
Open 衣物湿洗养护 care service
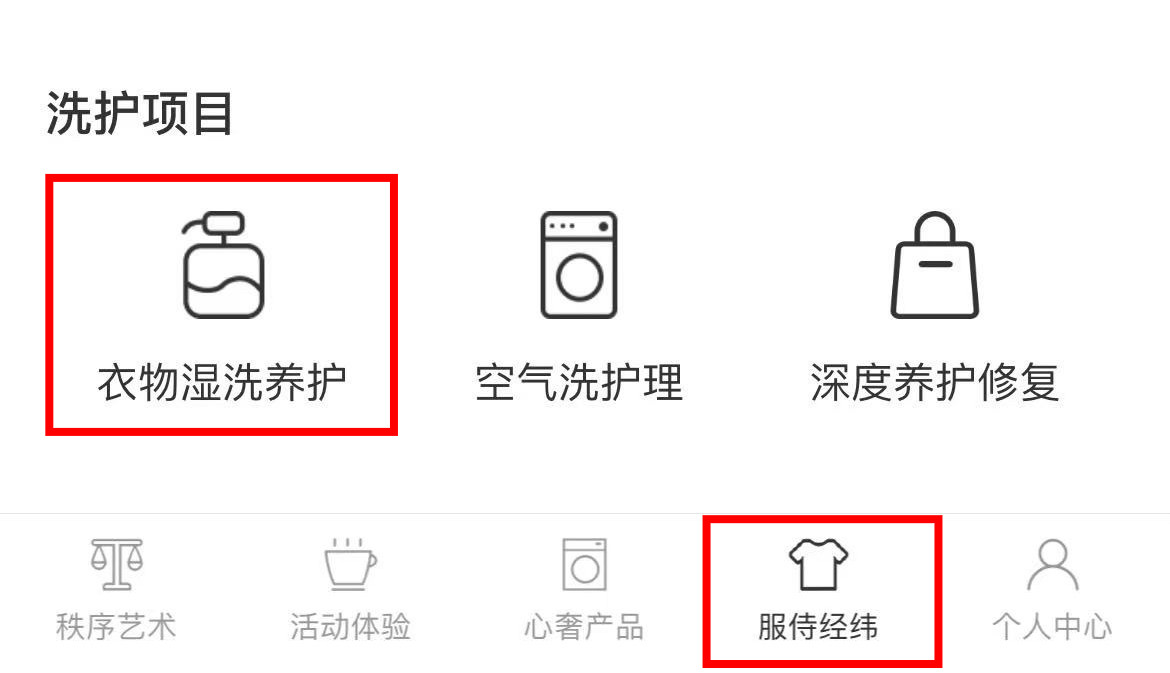pyautogui.click(x=222, y=305)
